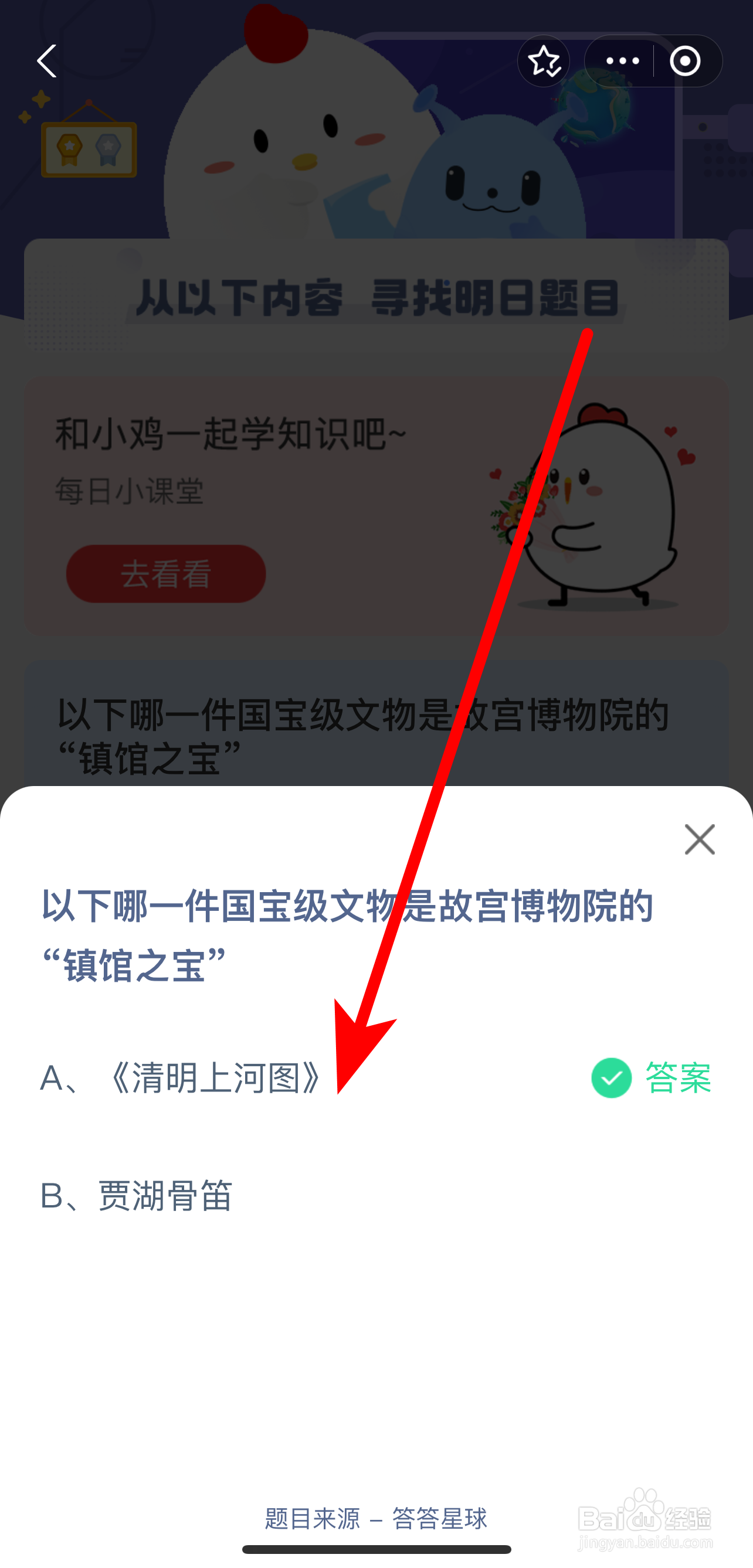Viewport: 753px width, 1568px height.
Task: Click the back arrow at top left
Action: 46,60
